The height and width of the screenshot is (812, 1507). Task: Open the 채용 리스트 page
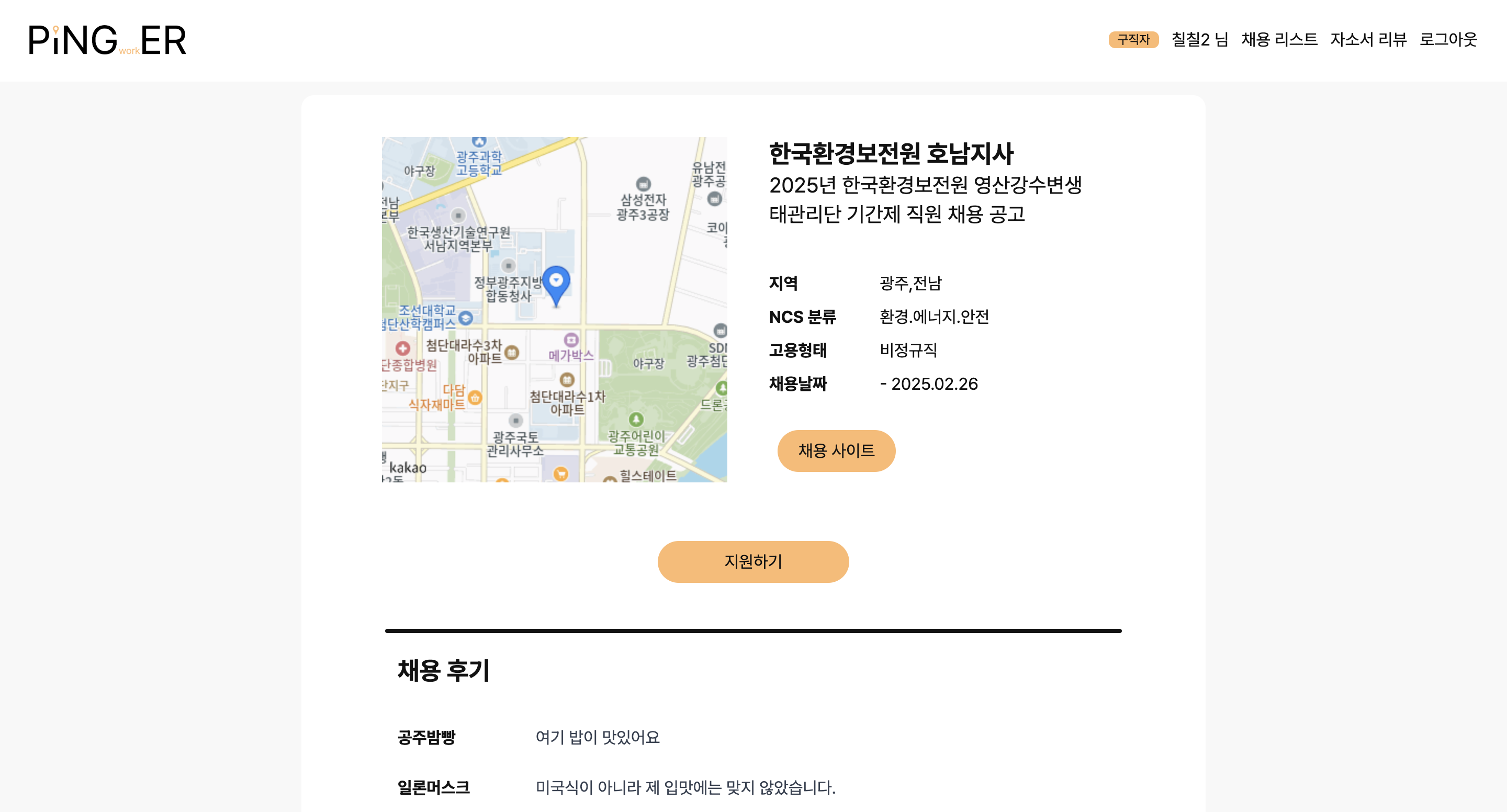tap(1279, 40)
